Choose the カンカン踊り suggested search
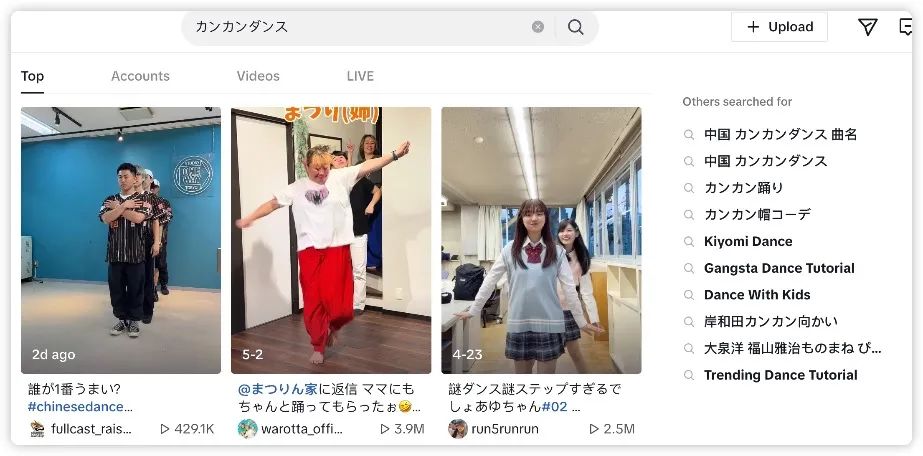923x456 pixels. 743,187
